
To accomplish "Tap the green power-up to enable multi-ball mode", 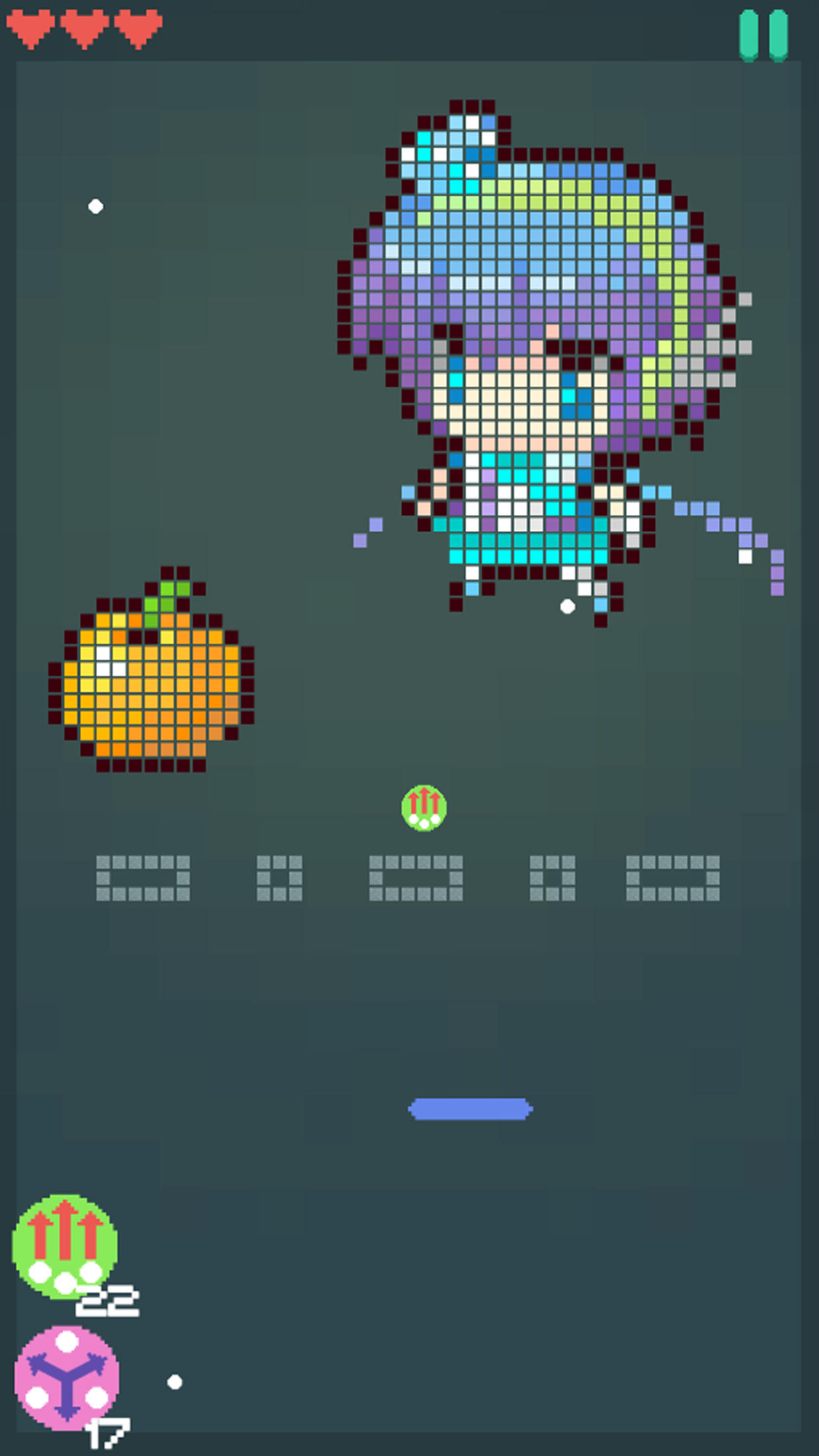I will coord(63,1248).
